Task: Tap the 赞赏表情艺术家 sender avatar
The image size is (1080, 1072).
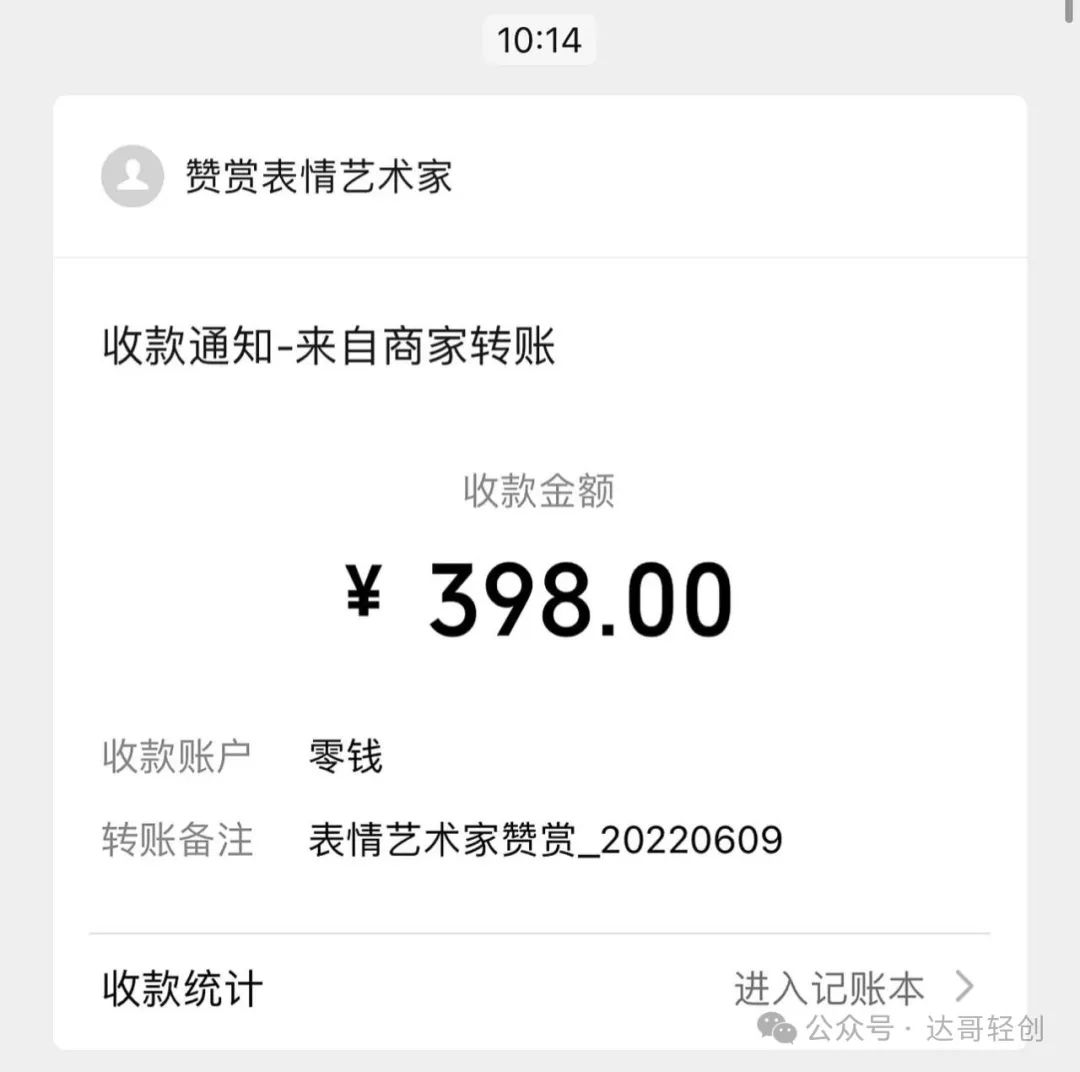Action: pyautogui.click(x=132, y=177)
